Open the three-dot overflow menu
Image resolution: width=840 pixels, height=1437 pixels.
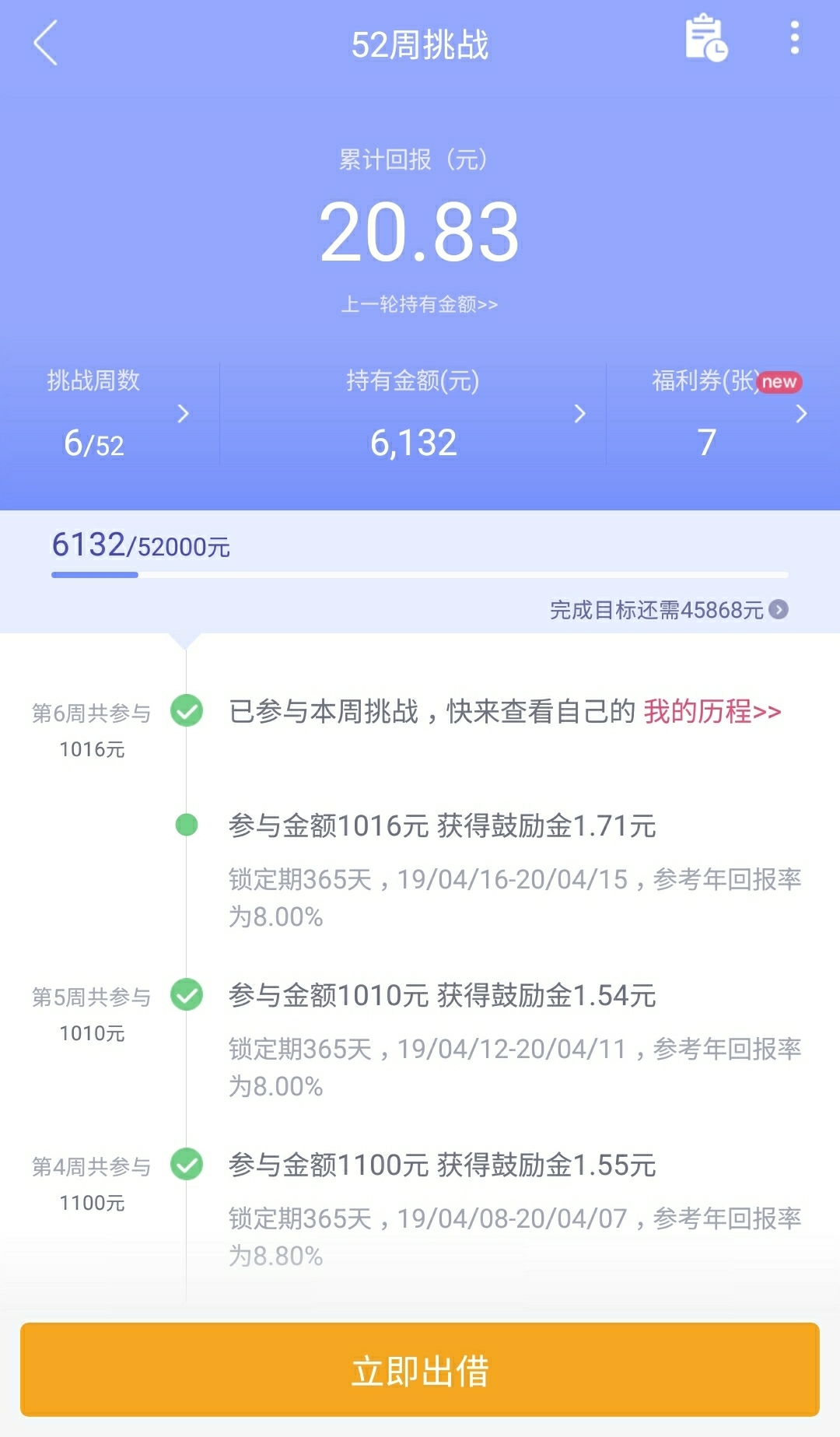coord(794,38)
